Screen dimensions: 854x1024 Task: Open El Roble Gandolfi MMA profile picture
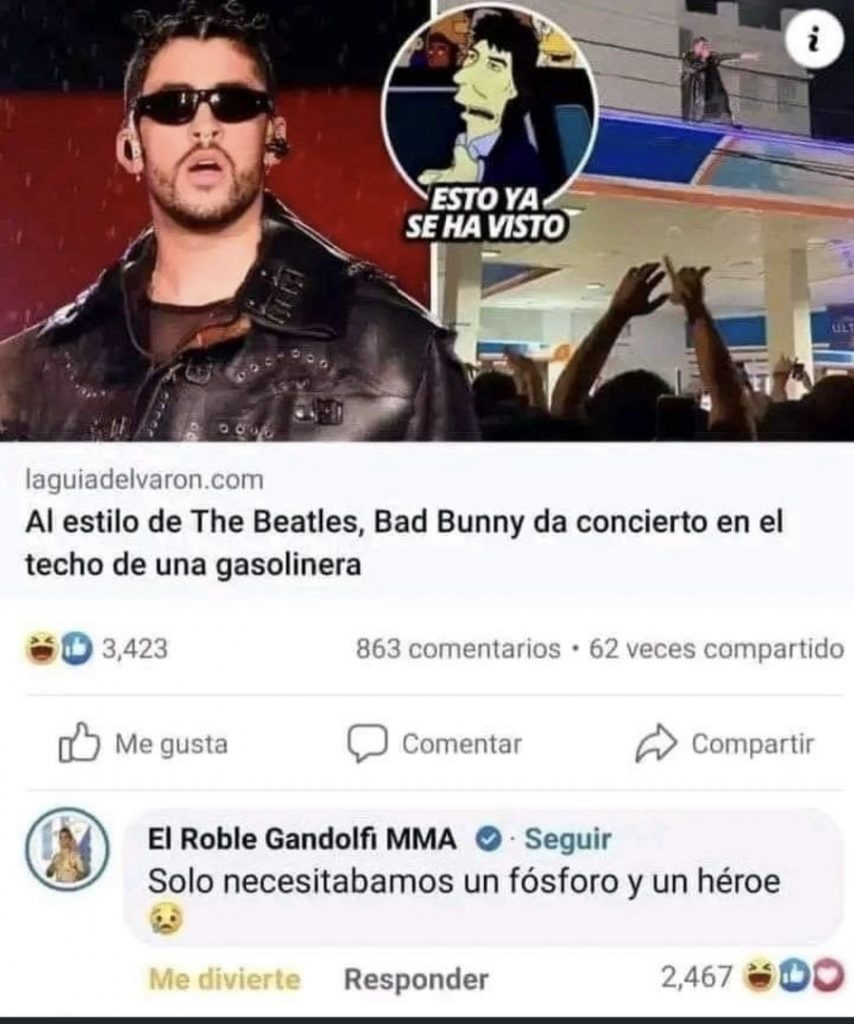67,849
